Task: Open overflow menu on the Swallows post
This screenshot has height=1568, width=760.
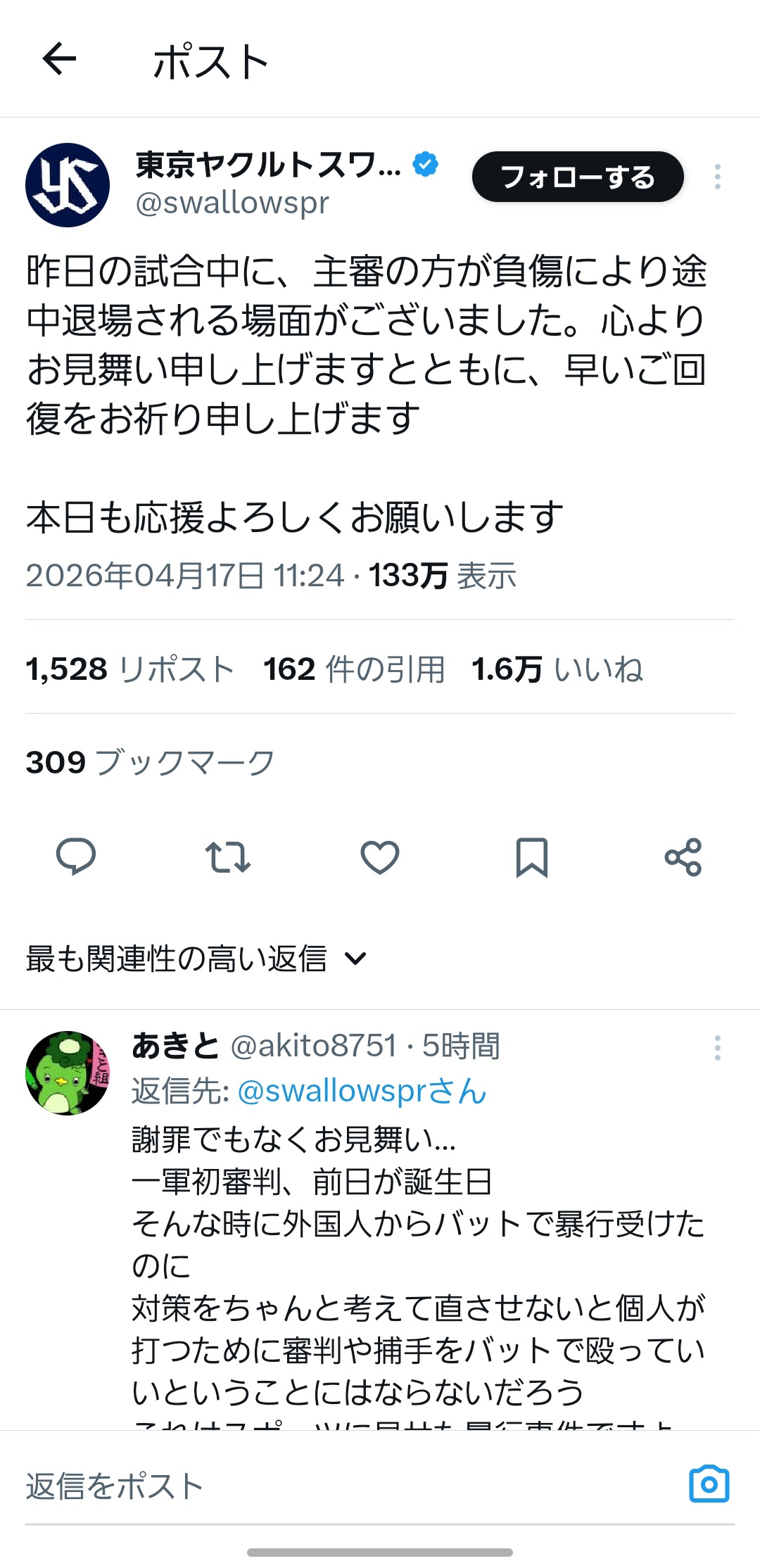Action: [717, 177]
